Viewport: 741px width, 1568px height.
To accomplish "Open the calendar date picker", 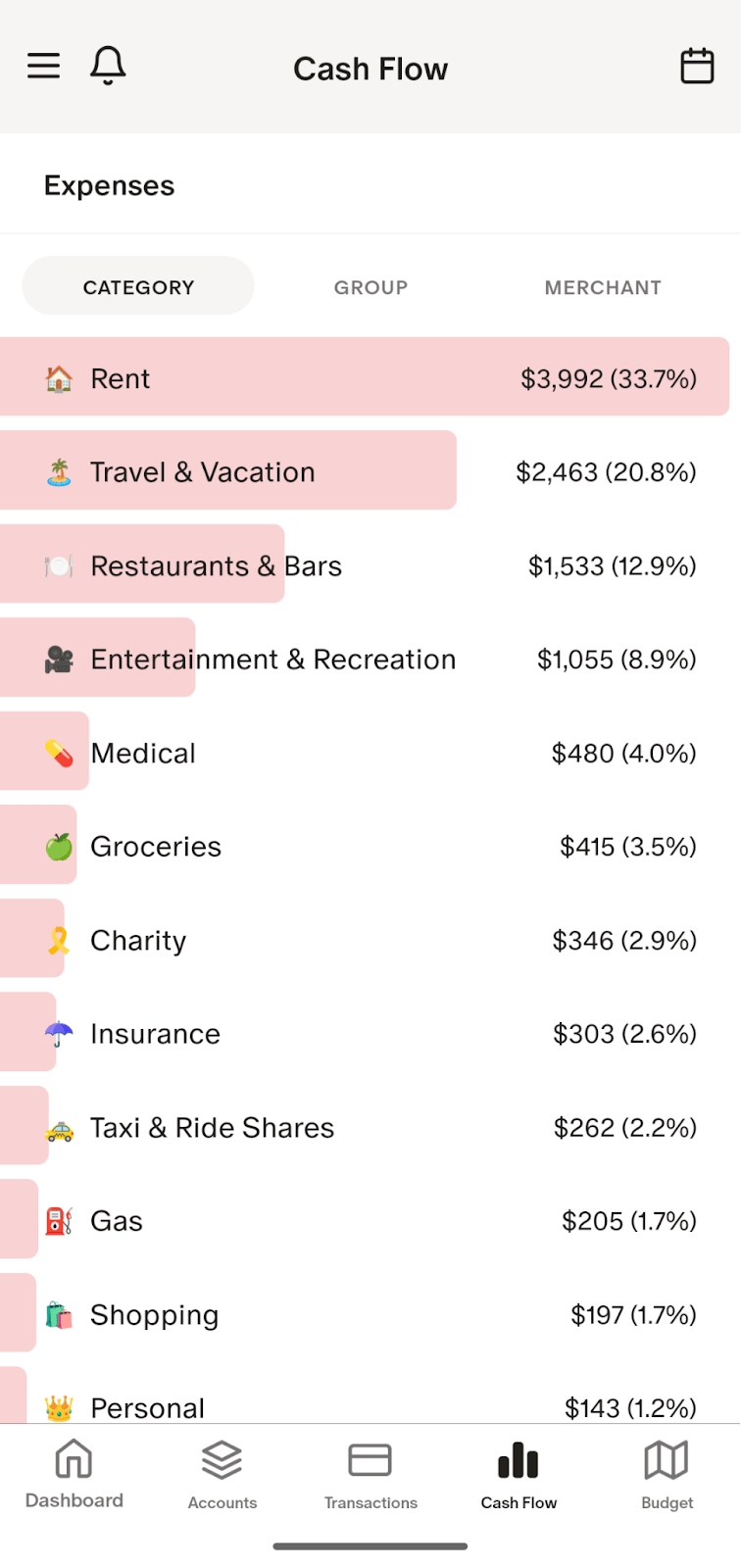I will 697,66.
